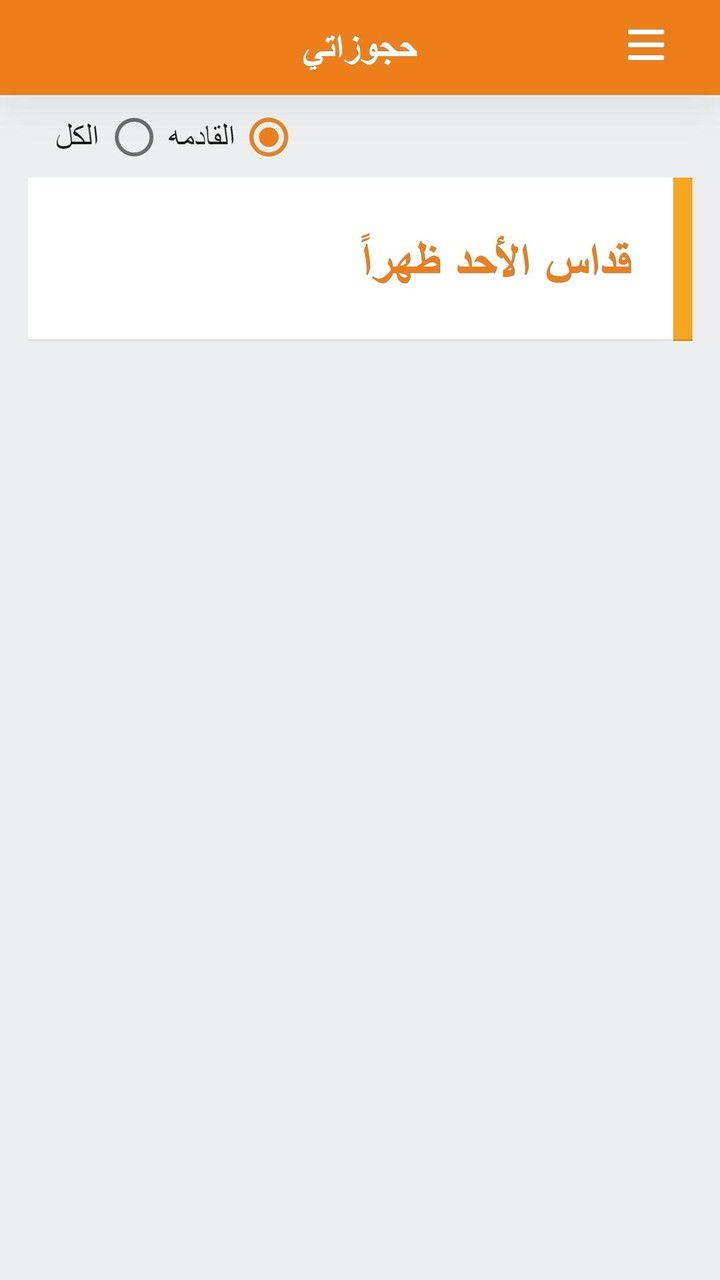Click the hamburger icon beside the title
The image size is (720, 1280).
pos(645,45)
